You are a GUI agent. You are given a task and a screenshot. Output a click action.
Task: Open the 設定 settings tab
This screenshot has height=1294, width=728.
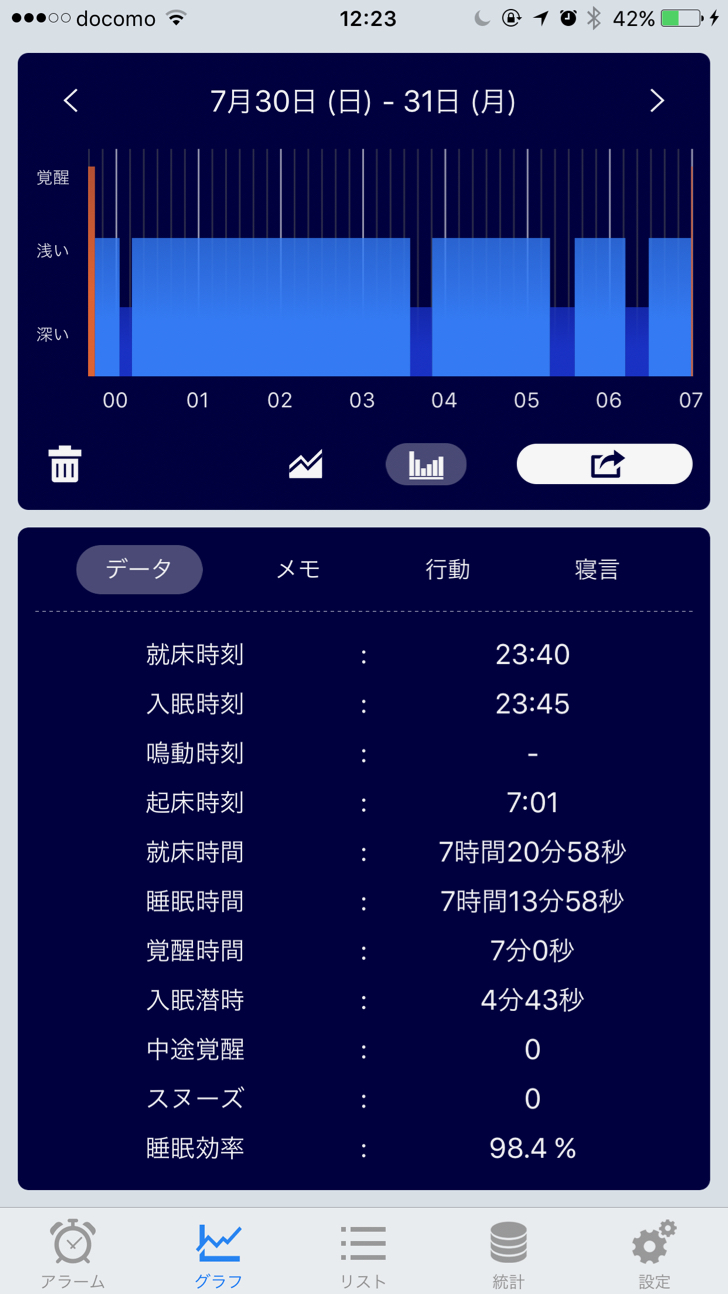pos(654,1253)
